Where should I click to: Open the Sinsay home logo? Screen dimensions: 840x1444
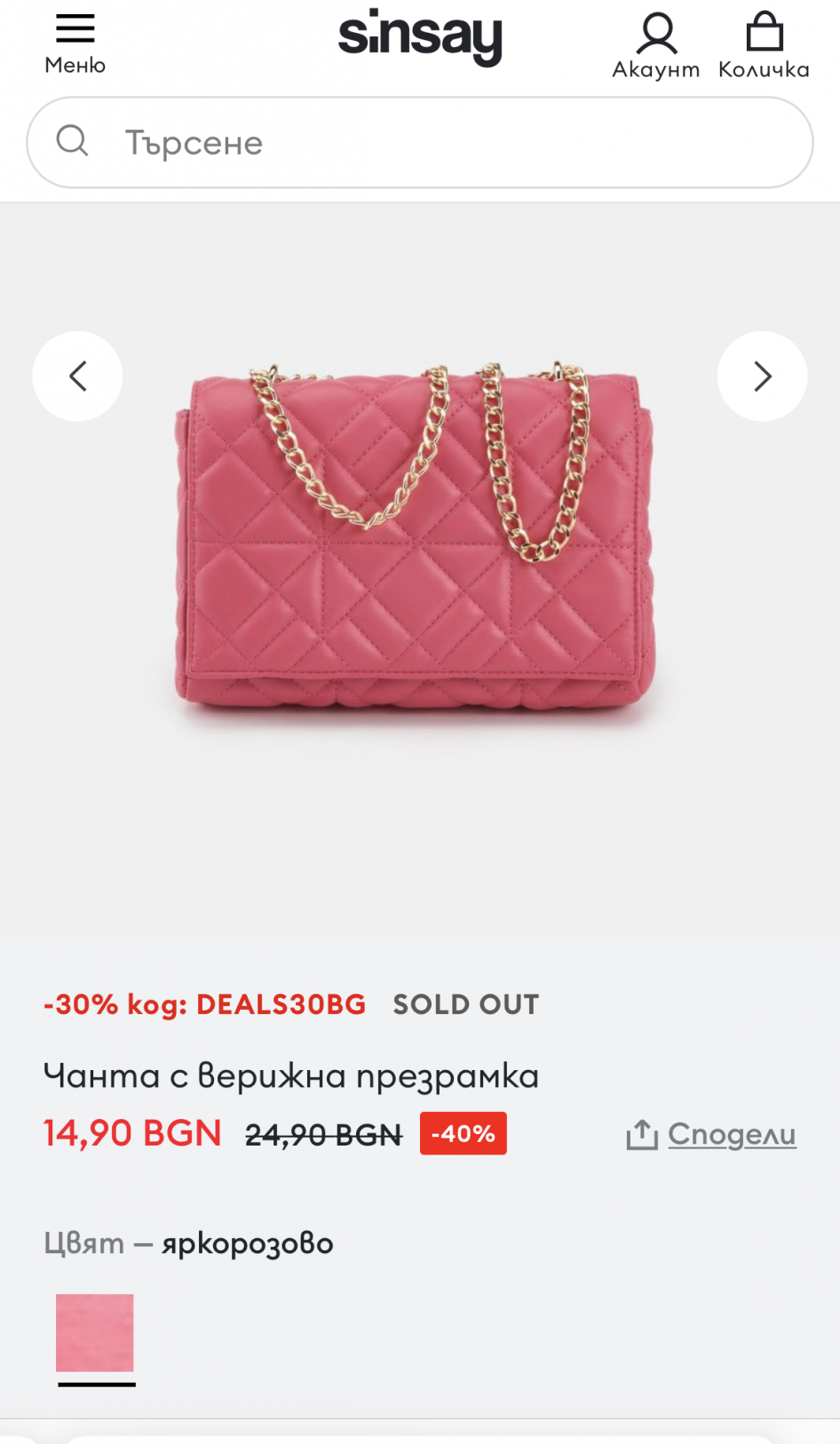tap(420, 37)
